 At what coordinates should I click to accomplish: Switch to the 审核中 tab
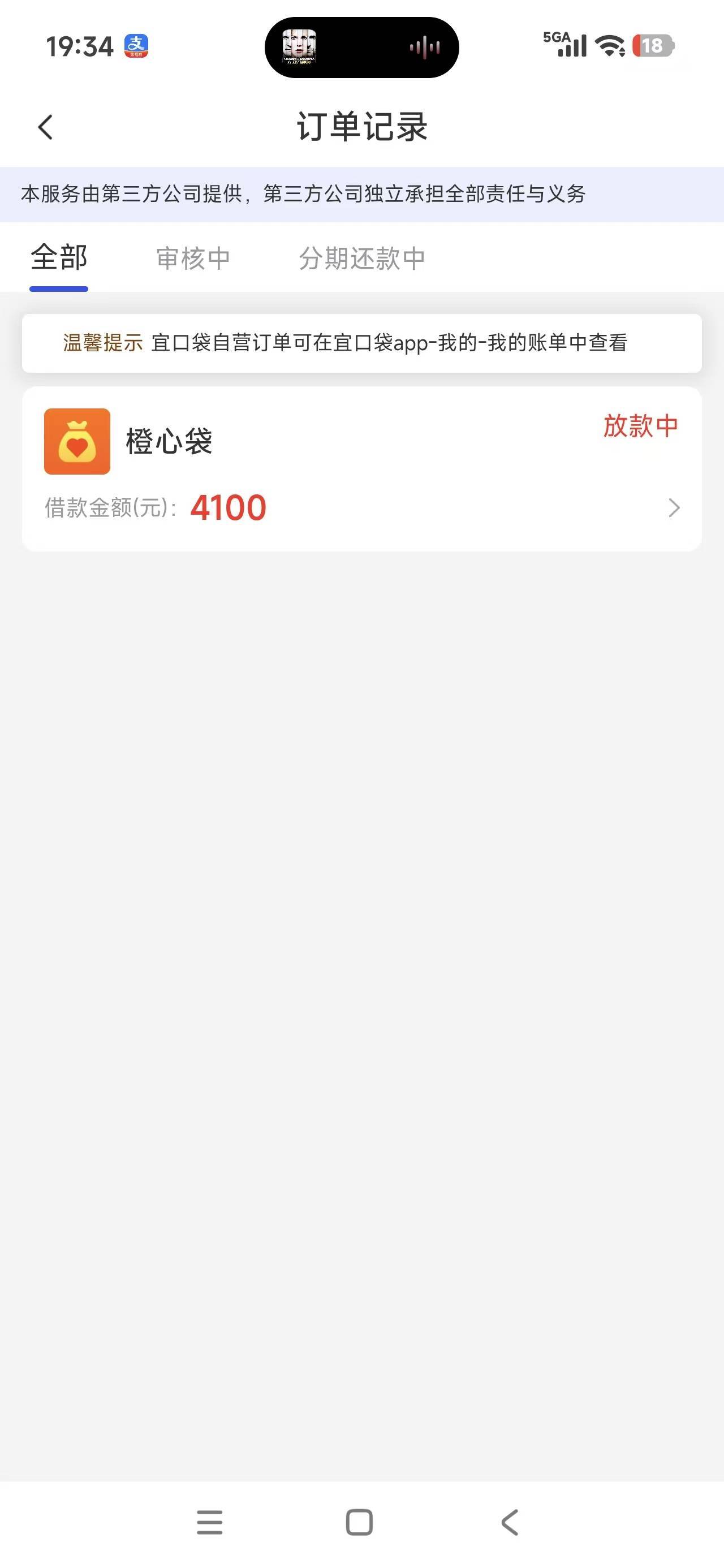(193, 259)
